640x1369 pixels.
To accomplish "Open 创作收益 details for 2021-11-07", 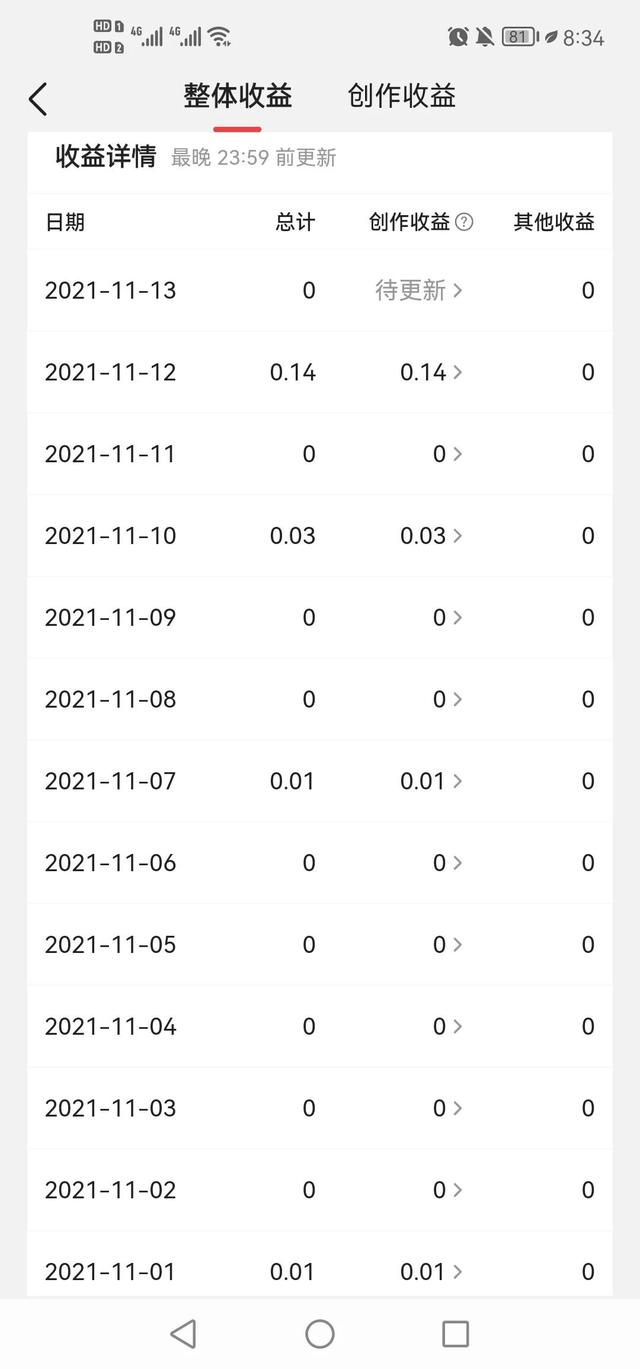I will pyautogui.click(x=431, y=781).
